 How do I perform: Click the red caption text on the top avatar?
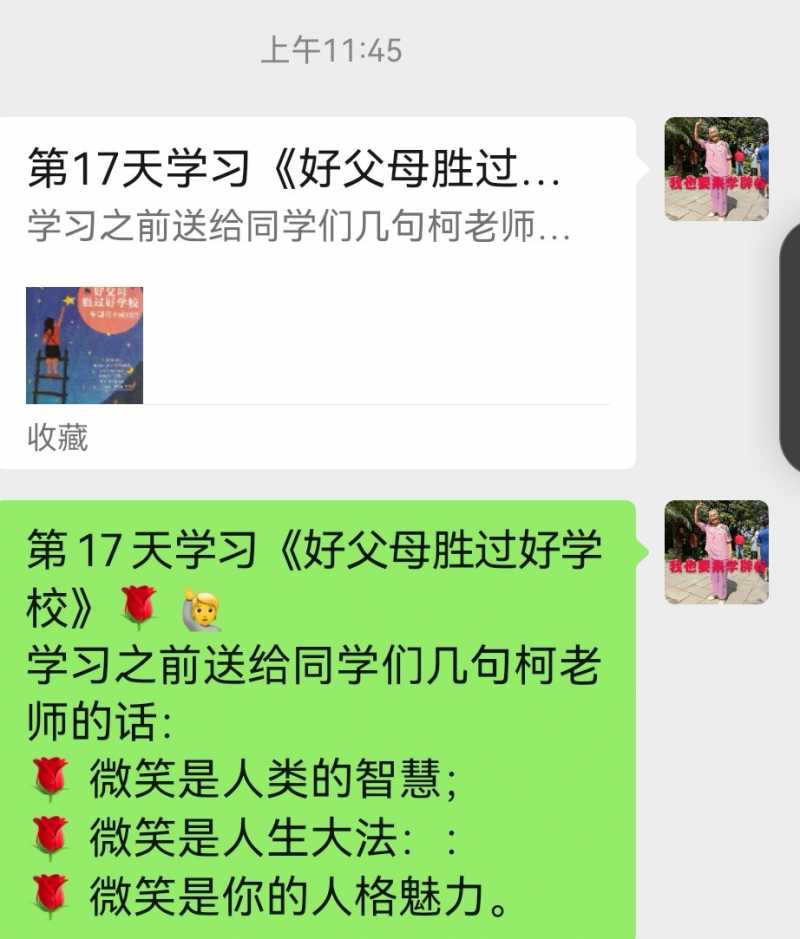click(x=718, y=183)
